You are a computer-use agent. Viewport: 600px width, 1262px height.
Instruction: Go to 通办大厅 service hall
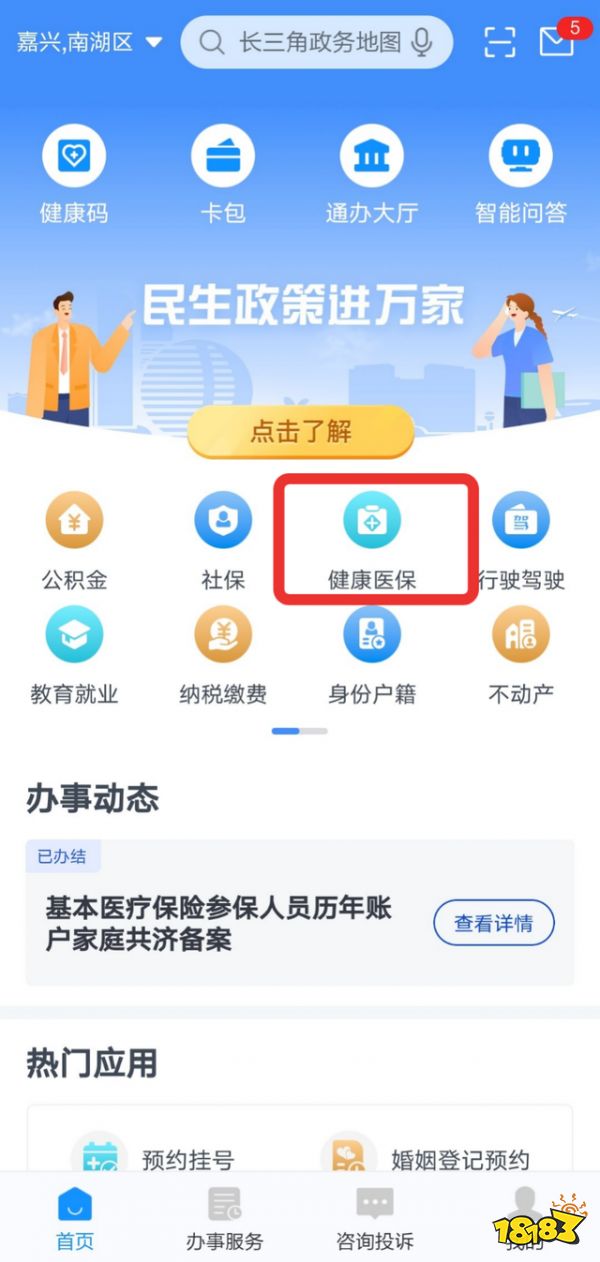pyautogui.click(x=371, y=180)
